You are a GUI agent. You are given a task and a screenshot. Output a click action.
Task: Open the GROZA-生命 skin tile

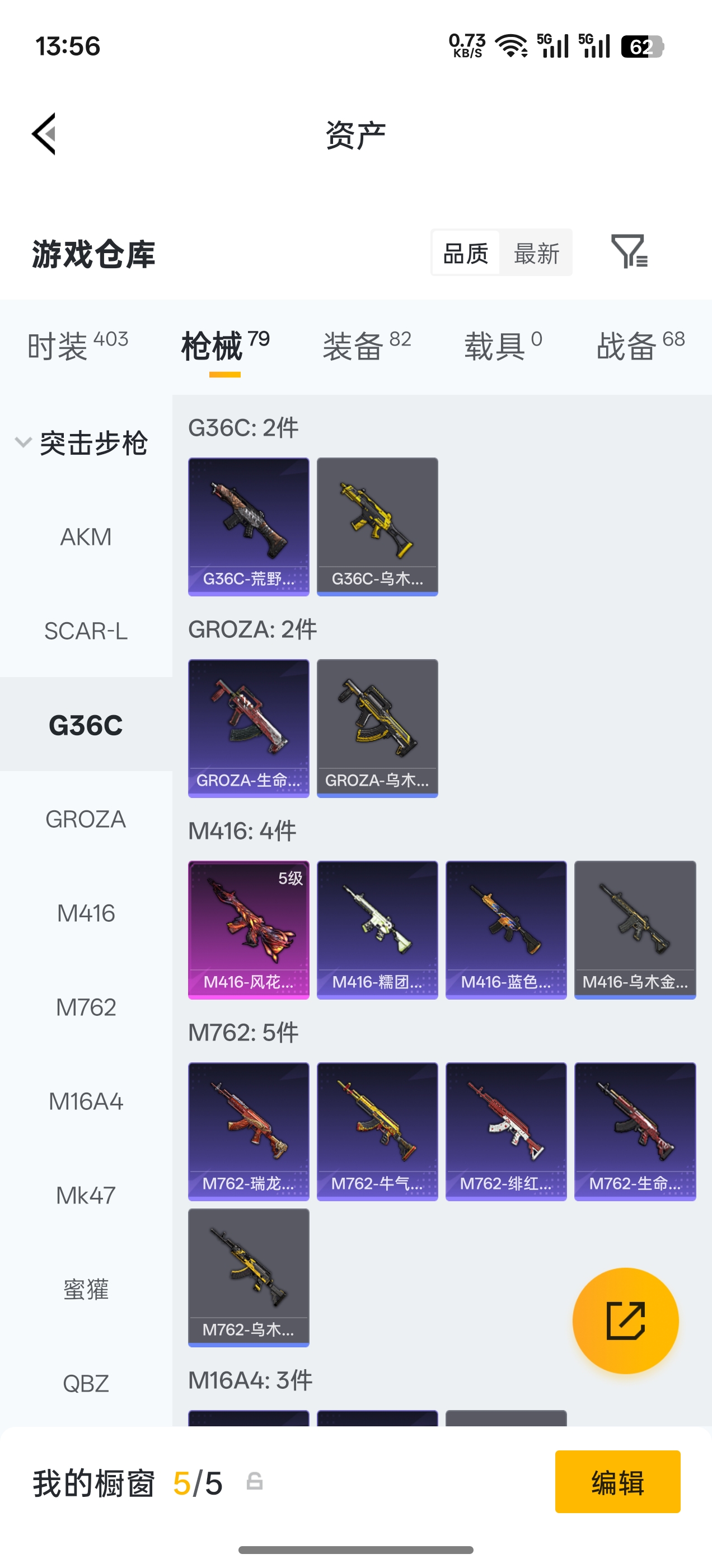pos(249,728)
